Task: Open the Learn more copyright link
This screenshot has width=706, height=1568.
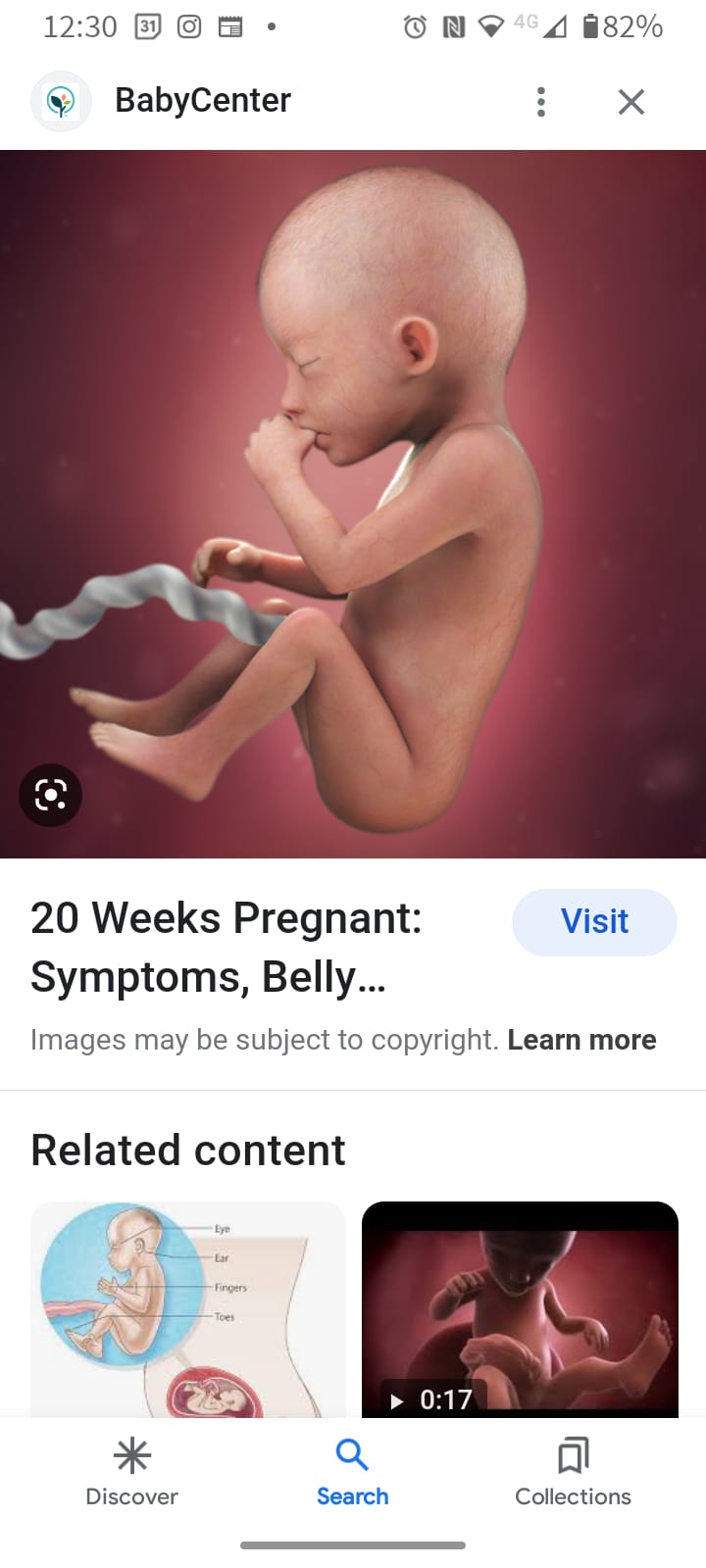Action: click(581, 1040)
